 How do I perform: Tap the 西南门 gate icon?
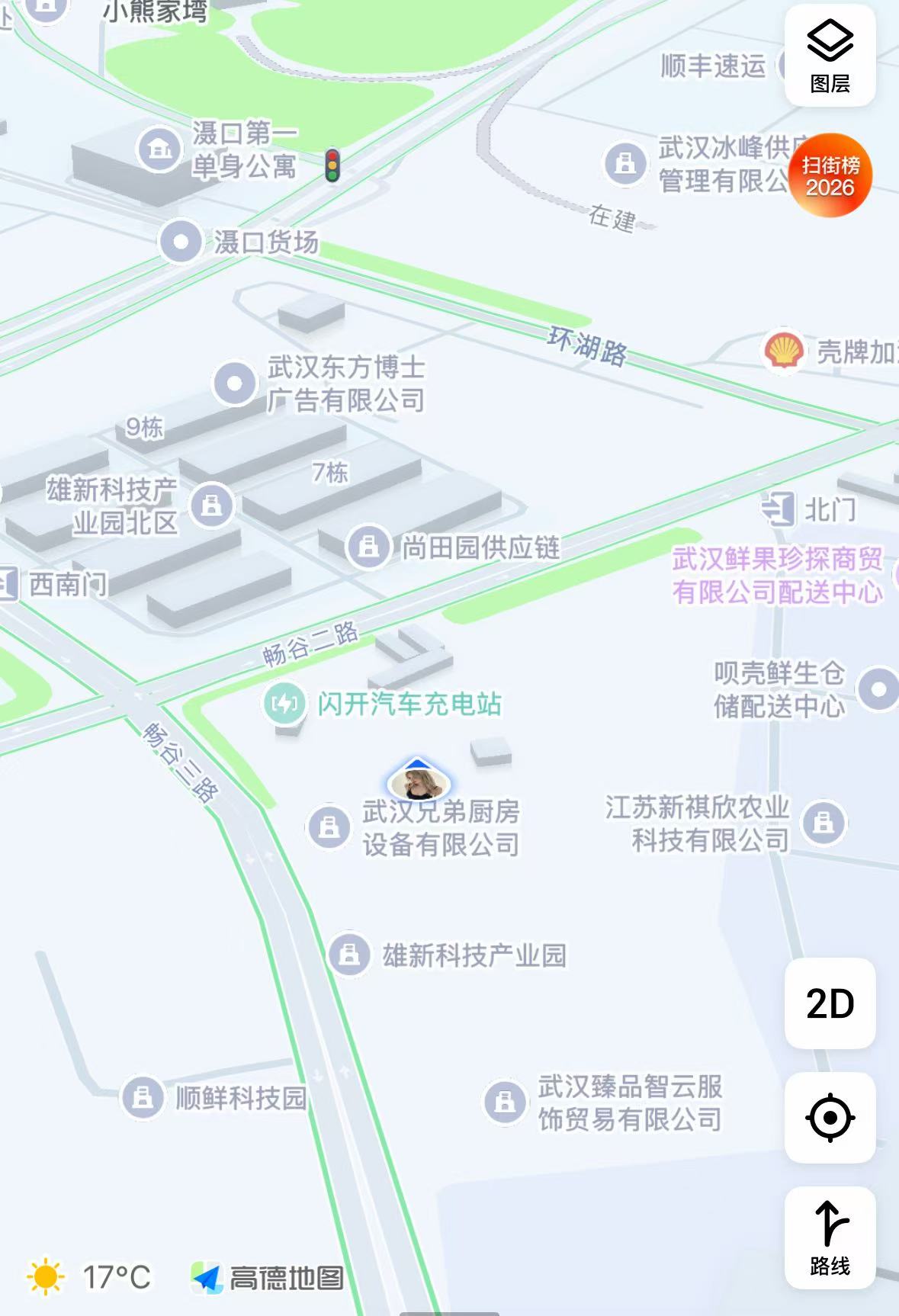8,582
